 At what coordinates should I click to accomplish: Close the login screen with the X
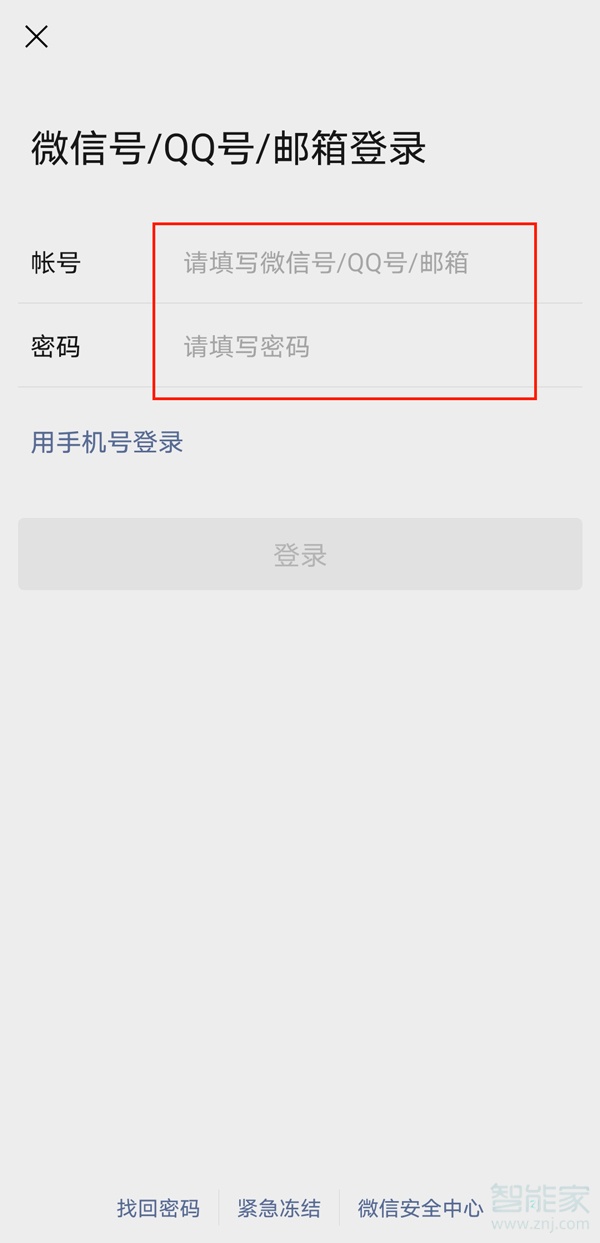[x=36, y=37]
